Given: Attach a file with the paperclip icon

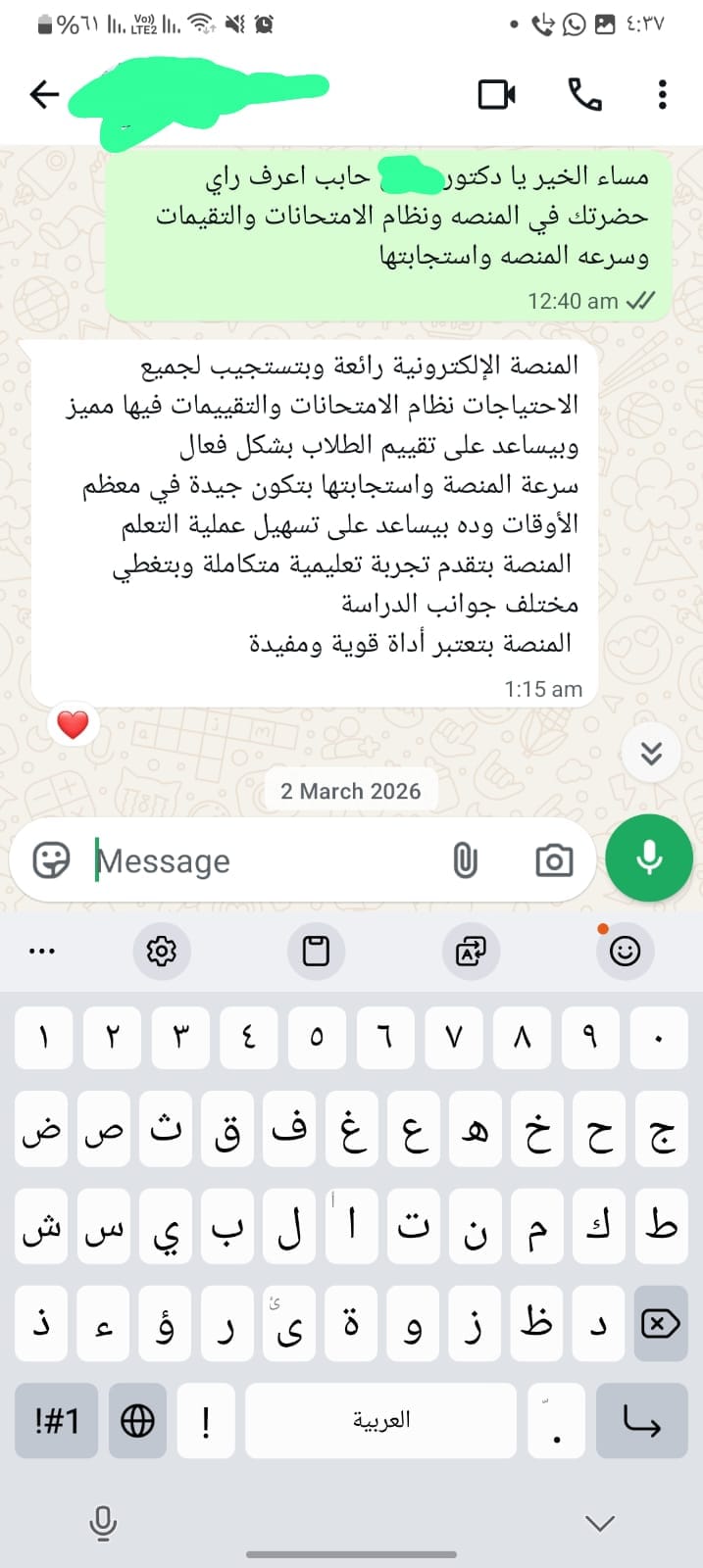Looking at the screenshot, I should (x=465, y=860).
